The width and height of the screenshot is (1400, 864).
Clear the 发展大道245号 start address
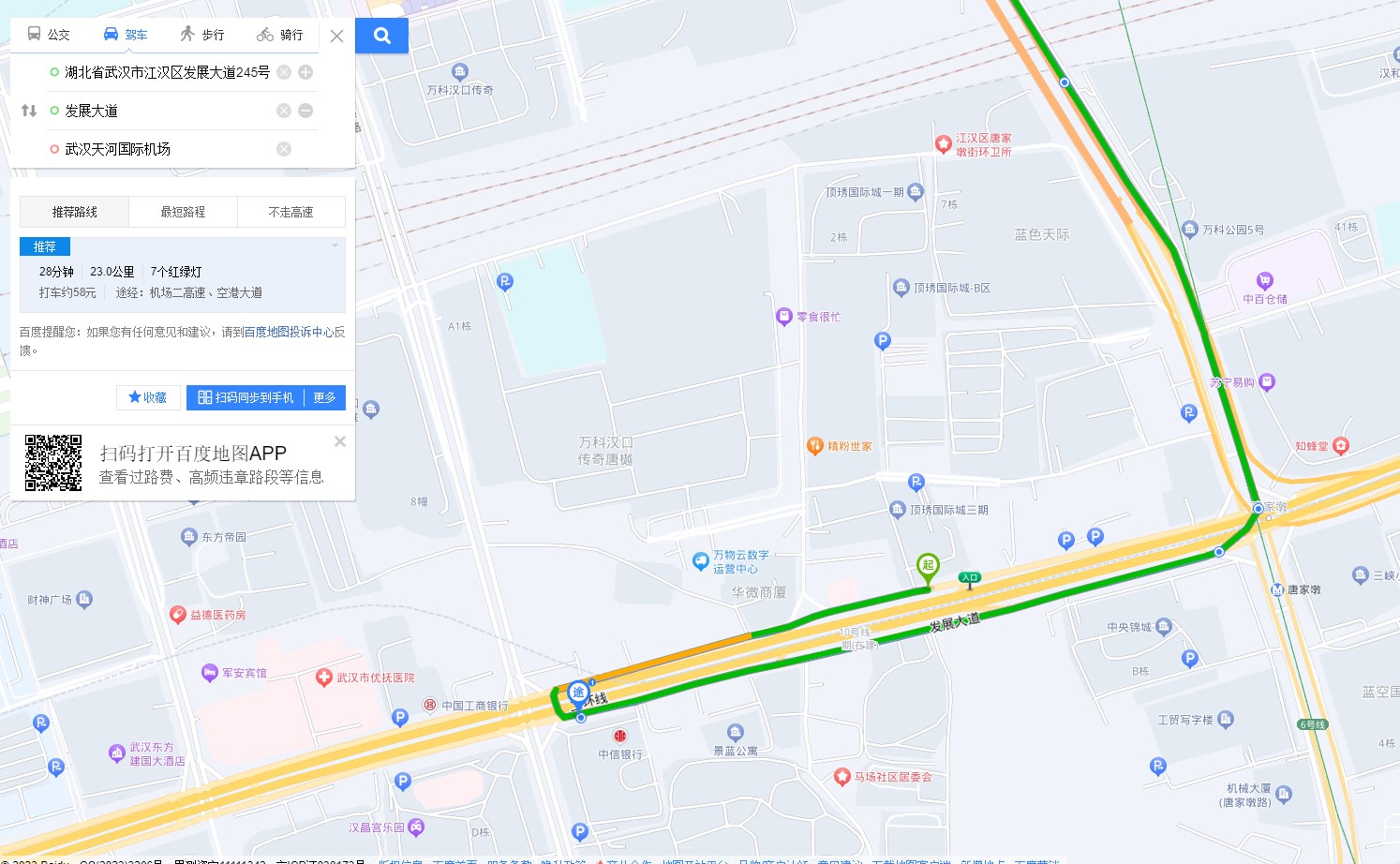[x=284, y=72]
